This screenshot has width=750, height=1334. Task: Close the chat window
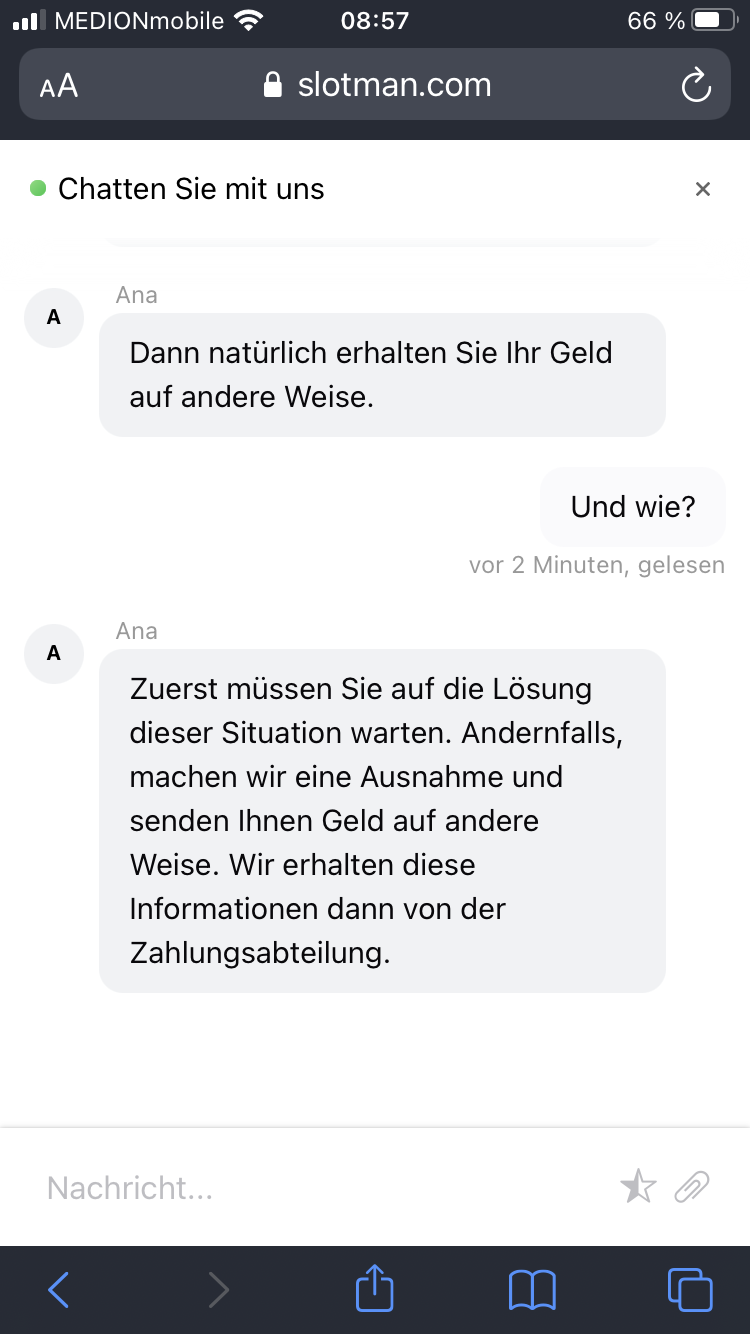click(x=703, y=189)
